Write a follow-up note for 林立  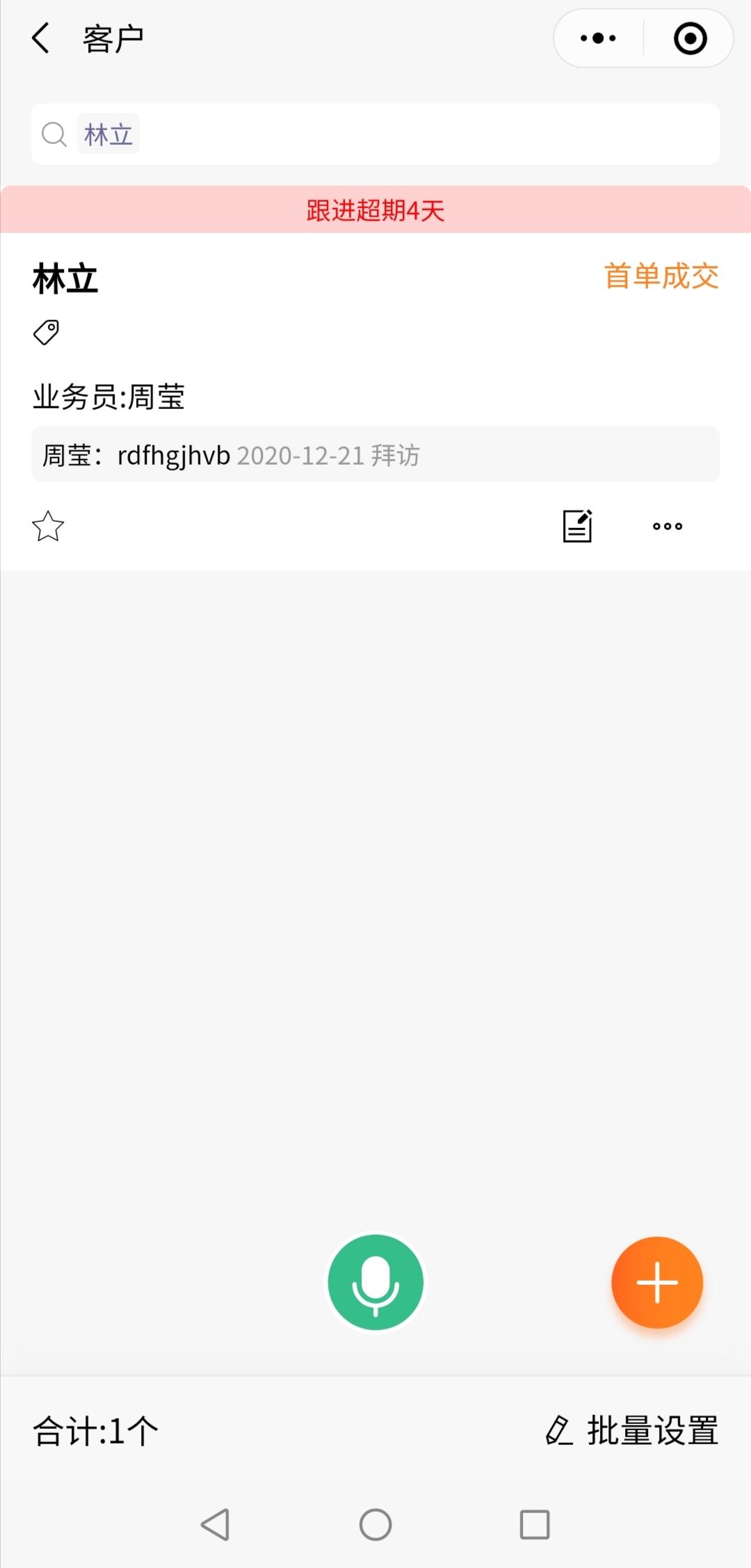point(577,526)
